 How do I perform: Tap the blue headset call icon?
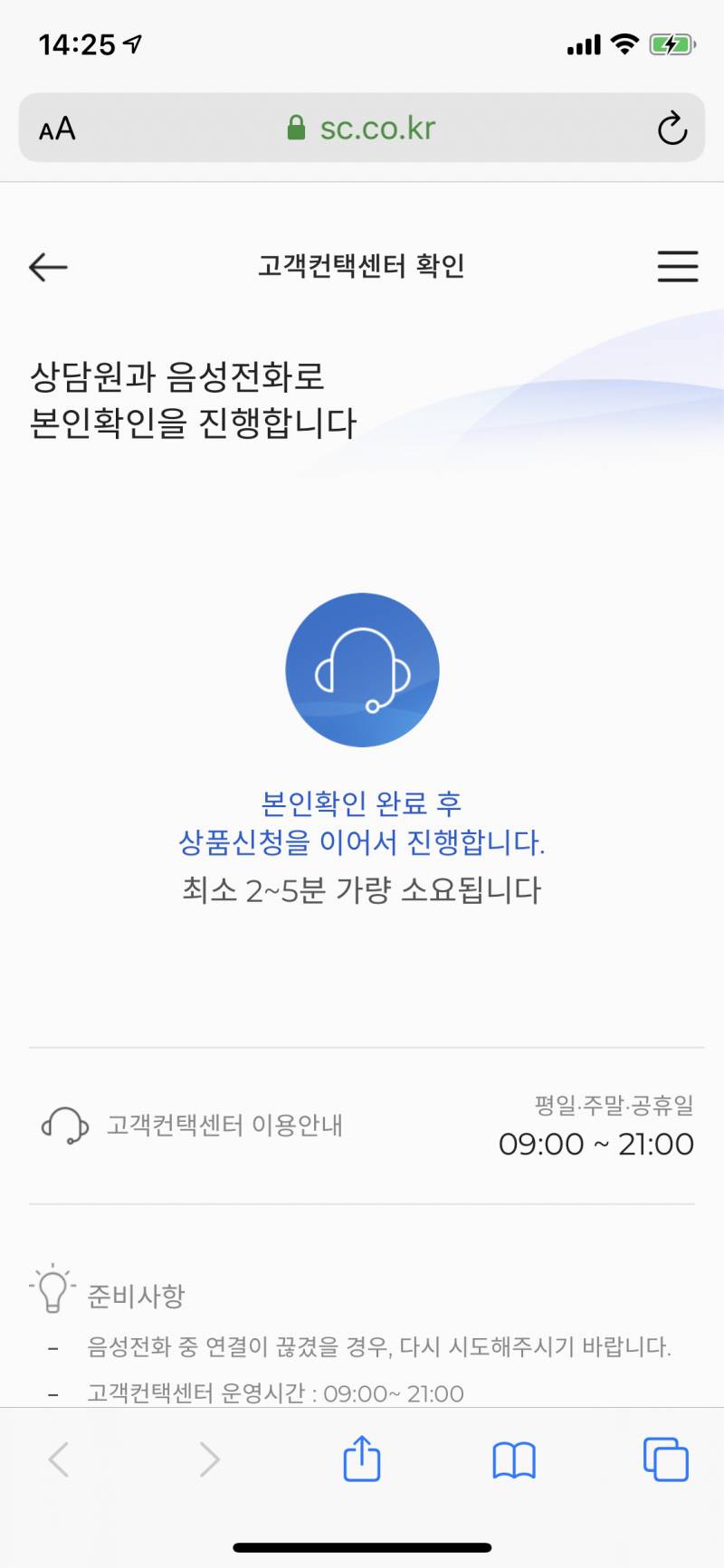(362, 670)
